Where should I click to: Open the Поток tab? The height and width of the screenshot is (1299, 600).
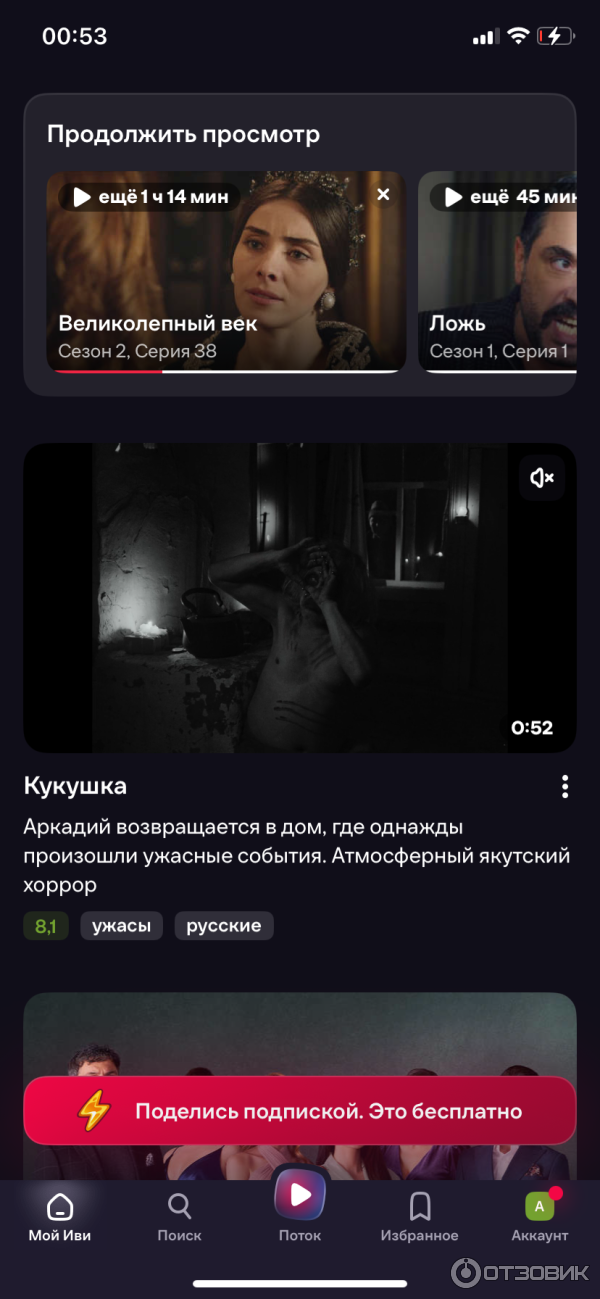(x=300, y=1205)
